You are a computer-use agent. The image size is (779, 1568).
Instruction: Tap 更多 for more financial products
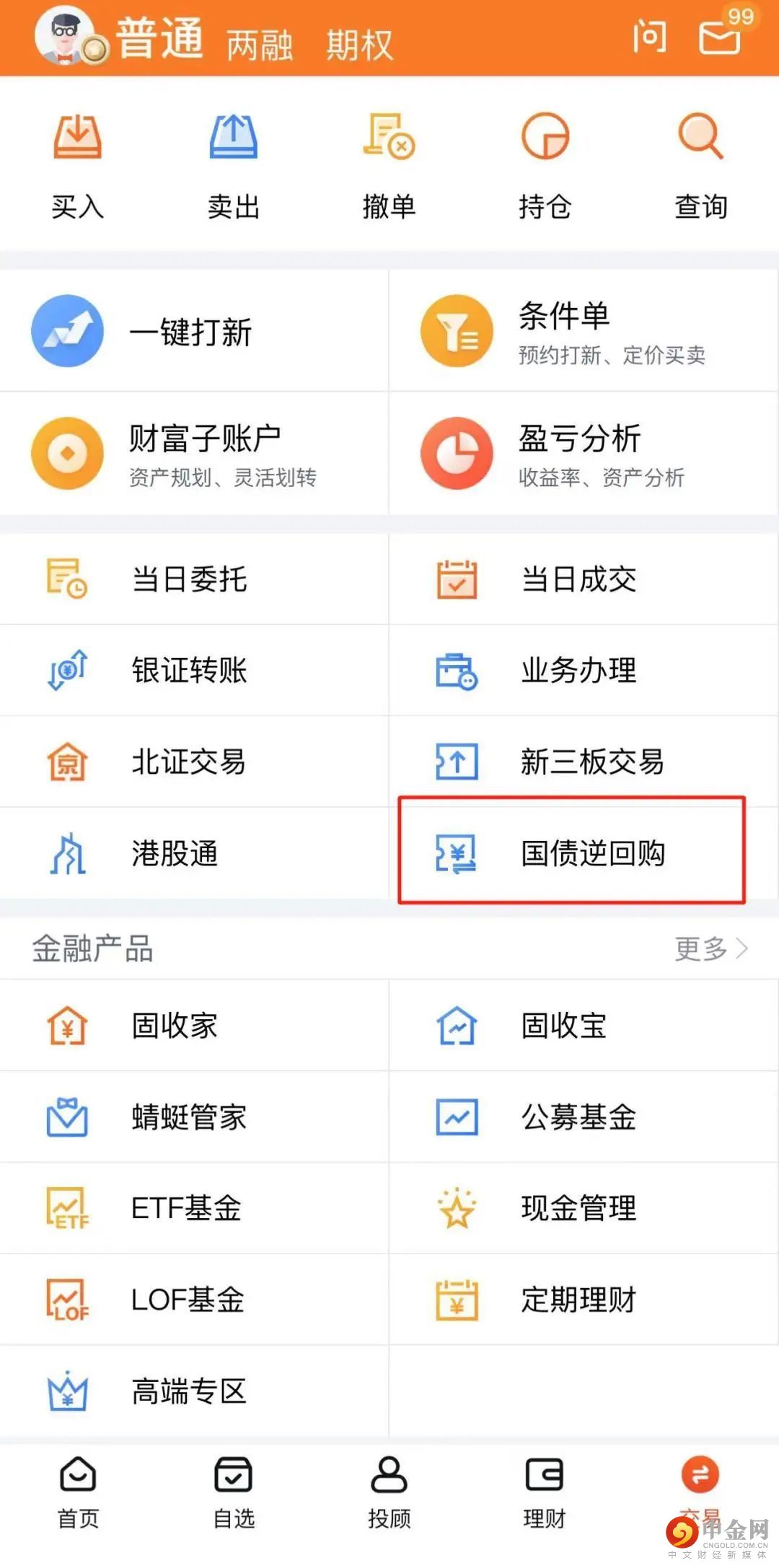pos(710,948)
